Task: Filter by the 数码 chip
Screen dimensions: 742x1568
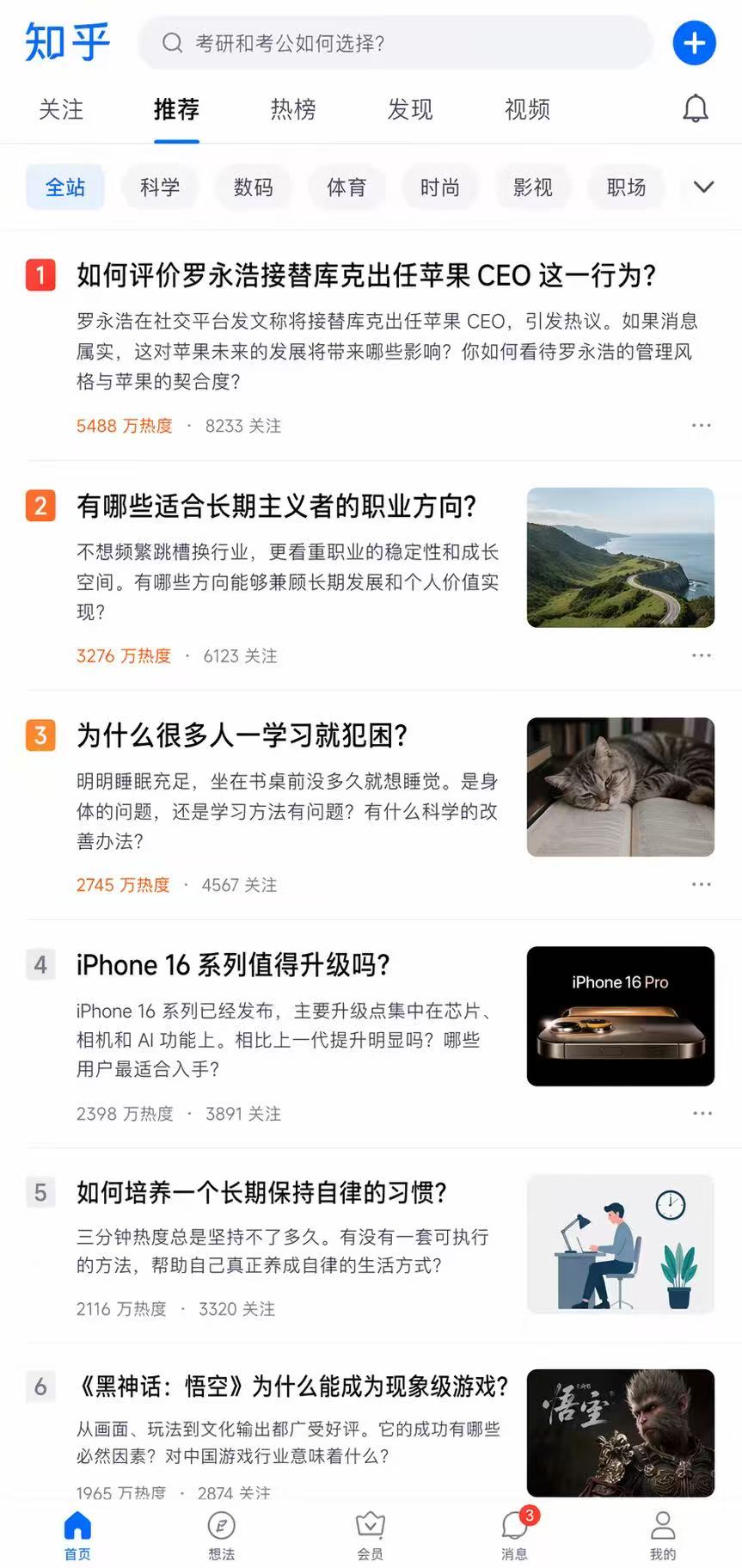Action: (254, 188)
